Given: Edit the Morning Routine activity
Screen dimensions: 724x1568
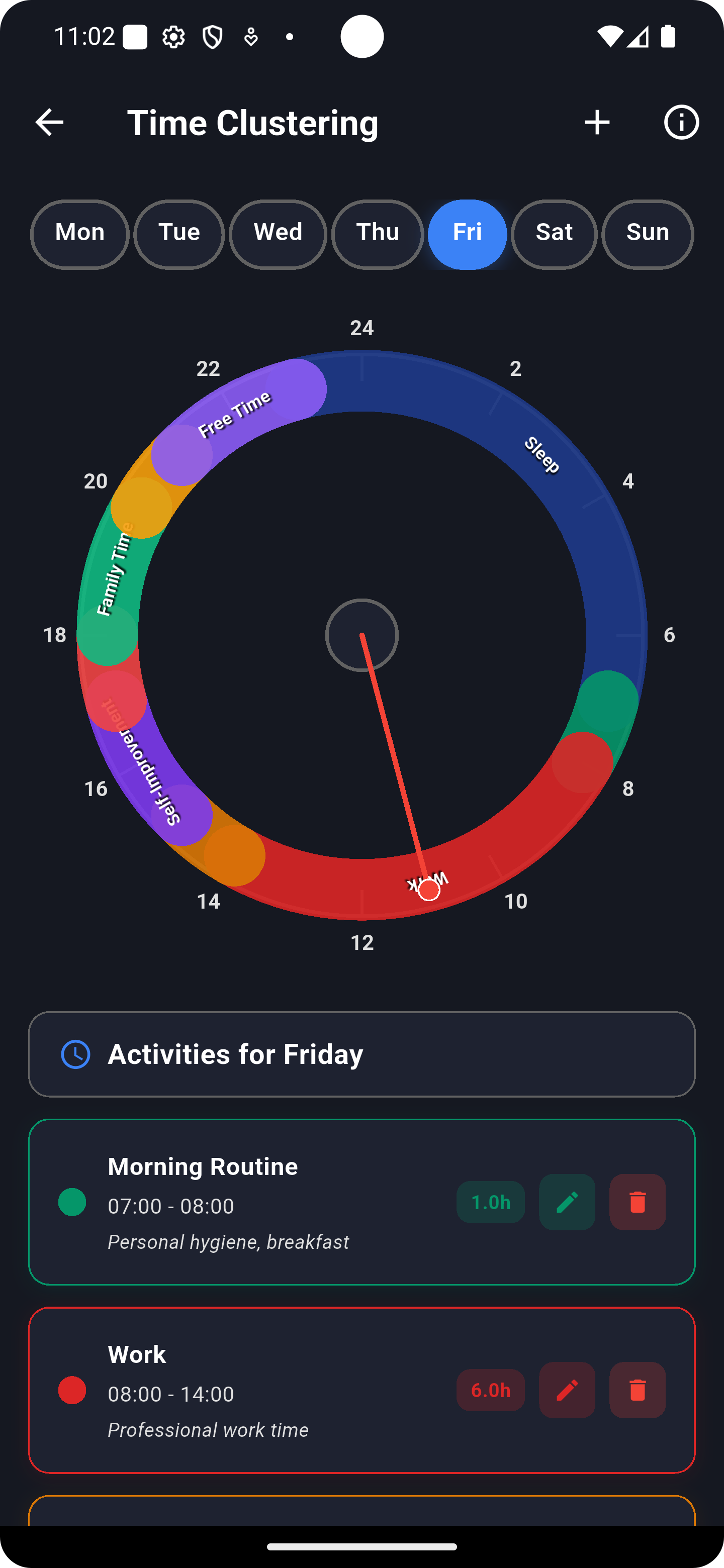Looking at the screenshot, I should click(x=567, y=1202).
